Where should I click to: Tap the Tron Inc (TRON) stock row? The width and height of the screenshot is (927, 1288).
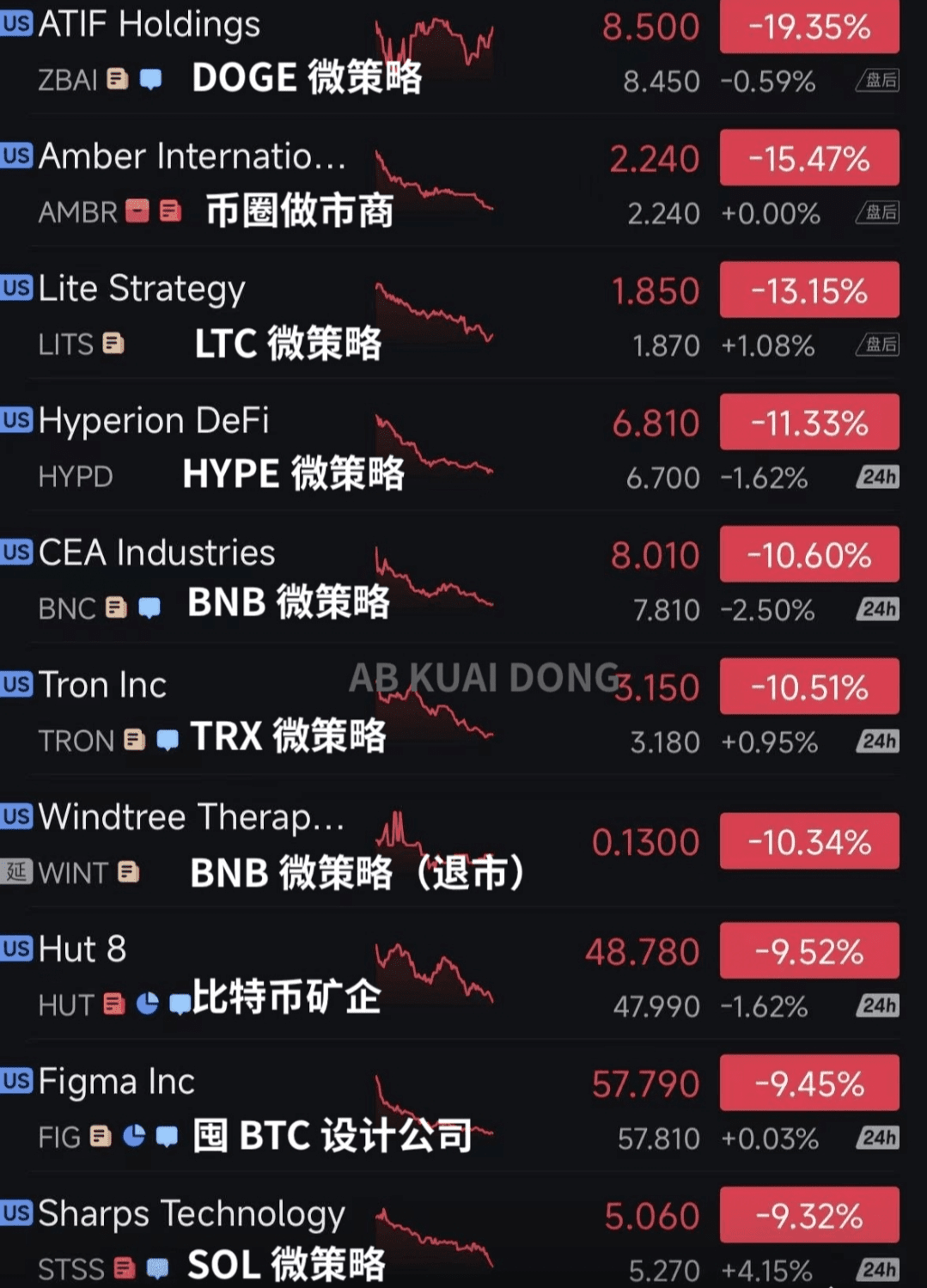click(x=103, y=686)
